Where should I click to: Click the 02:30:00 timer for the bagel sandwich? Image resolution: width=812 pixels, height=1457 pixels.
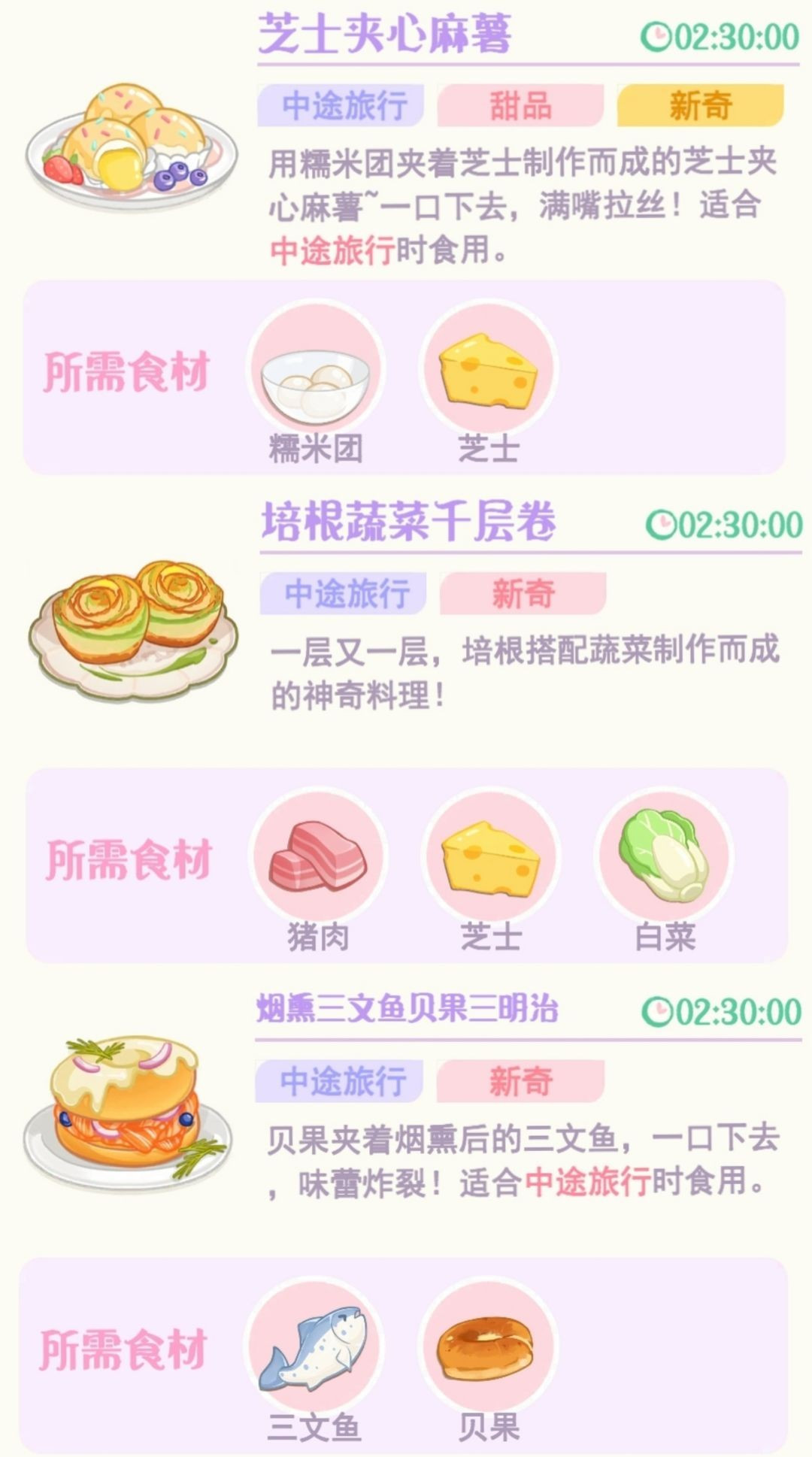(726, 1011)
